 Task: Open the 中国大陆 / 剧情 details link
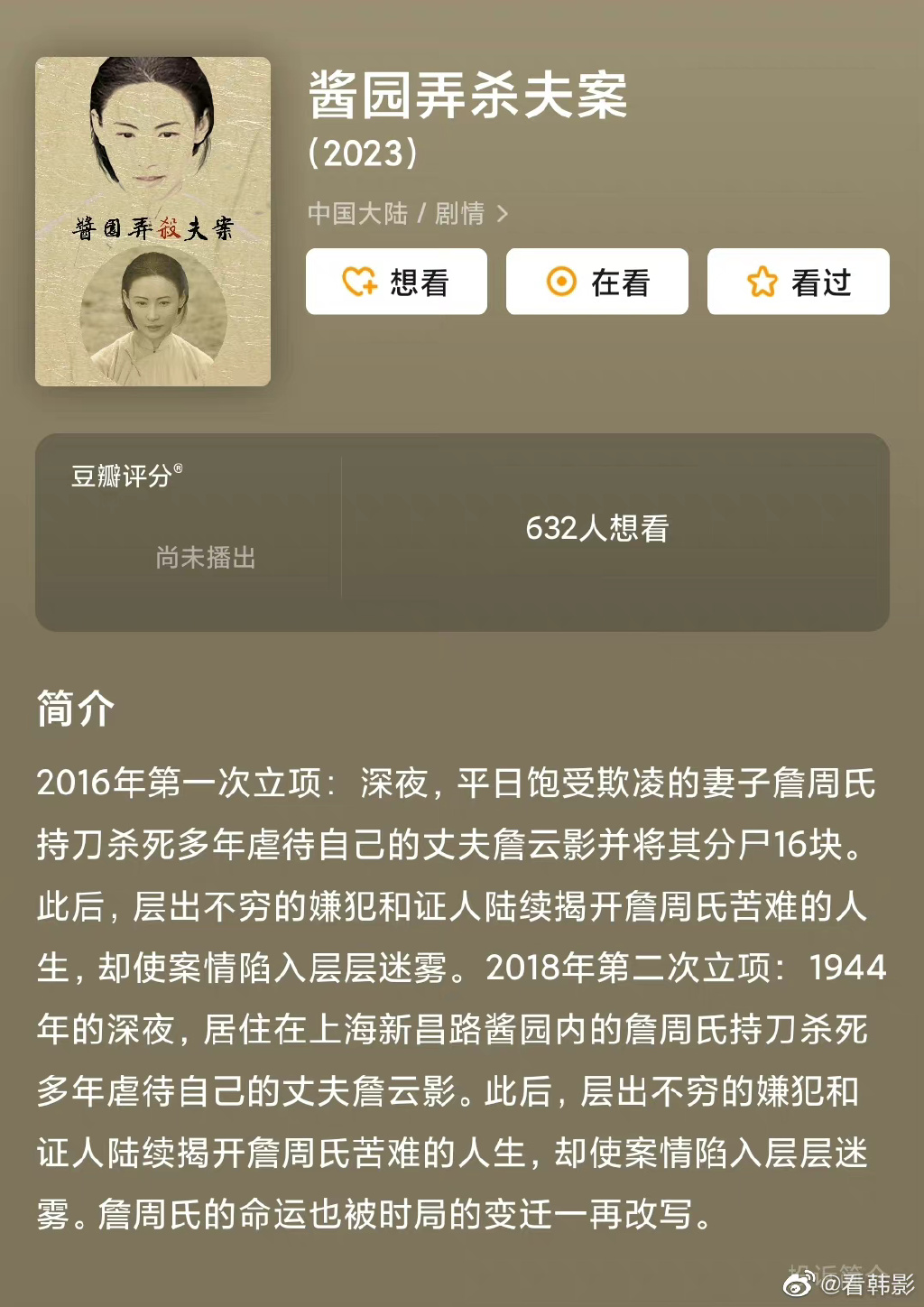coord(408,214)
